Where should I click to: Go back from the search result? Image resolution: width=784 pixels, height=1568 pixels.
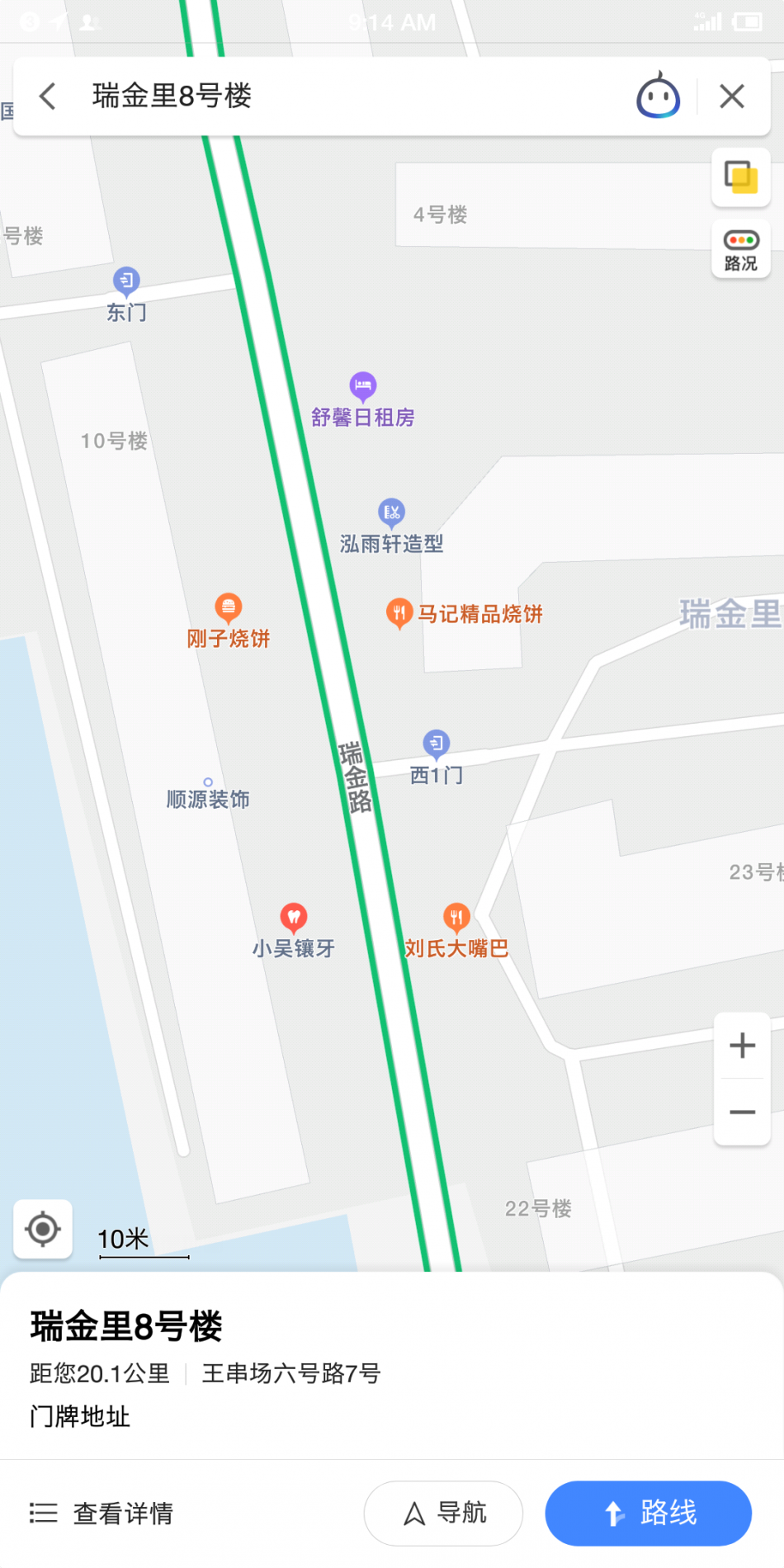pos(49,97)
